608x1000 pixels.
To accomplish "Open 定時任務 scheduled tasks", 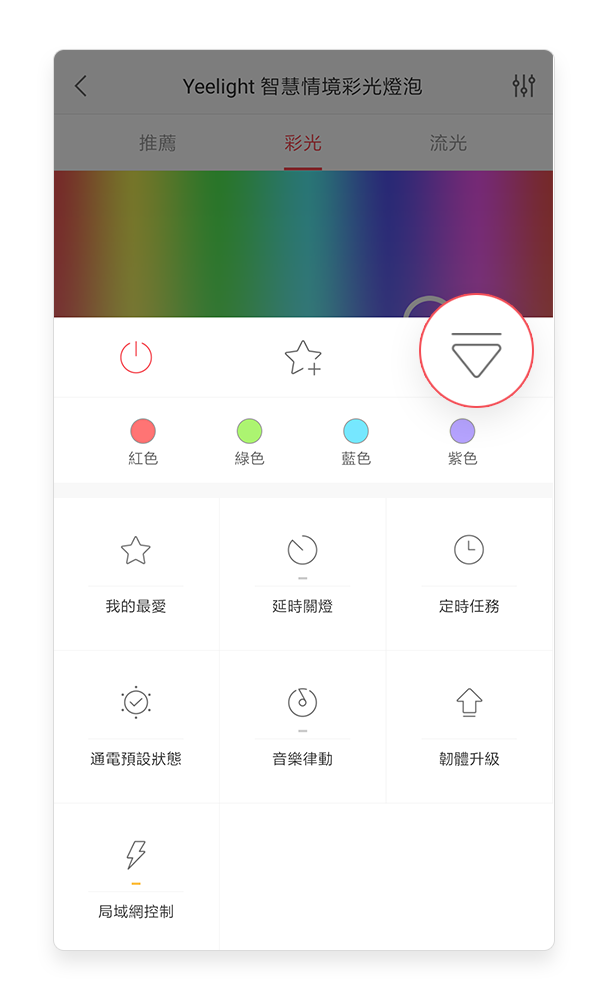I will coord(469,574).
